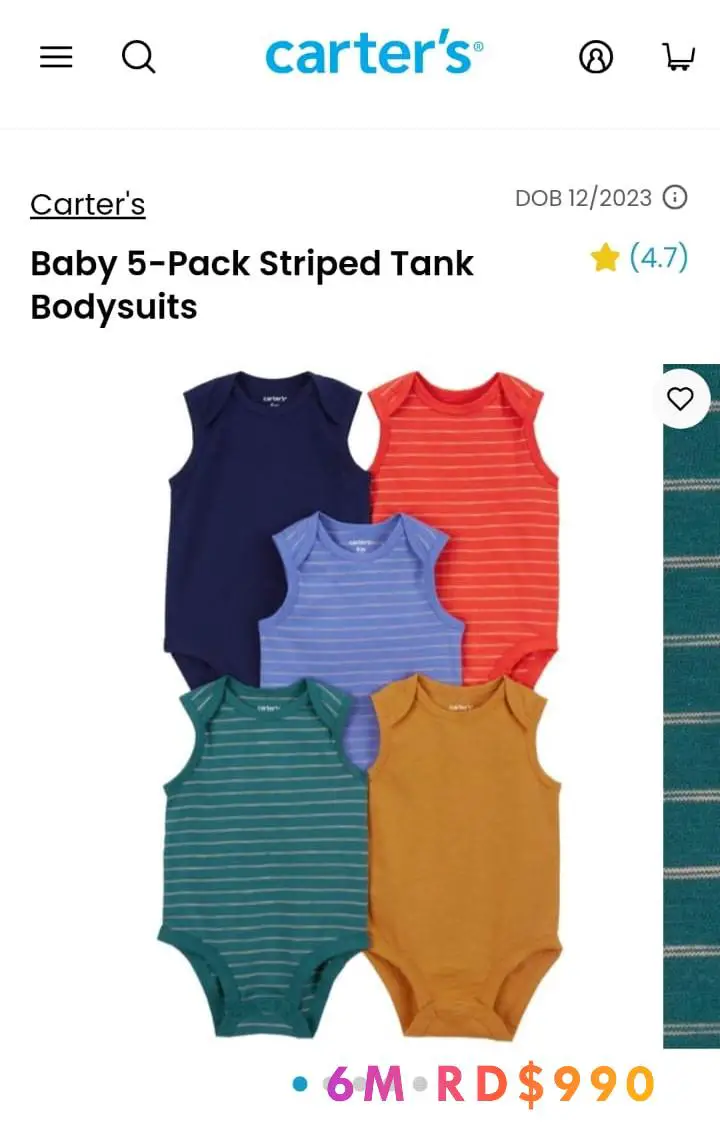Viewport: 720px width, 1147px height.
Task: Add bodysuits to favorites with heart
Action: coord(680,399)
